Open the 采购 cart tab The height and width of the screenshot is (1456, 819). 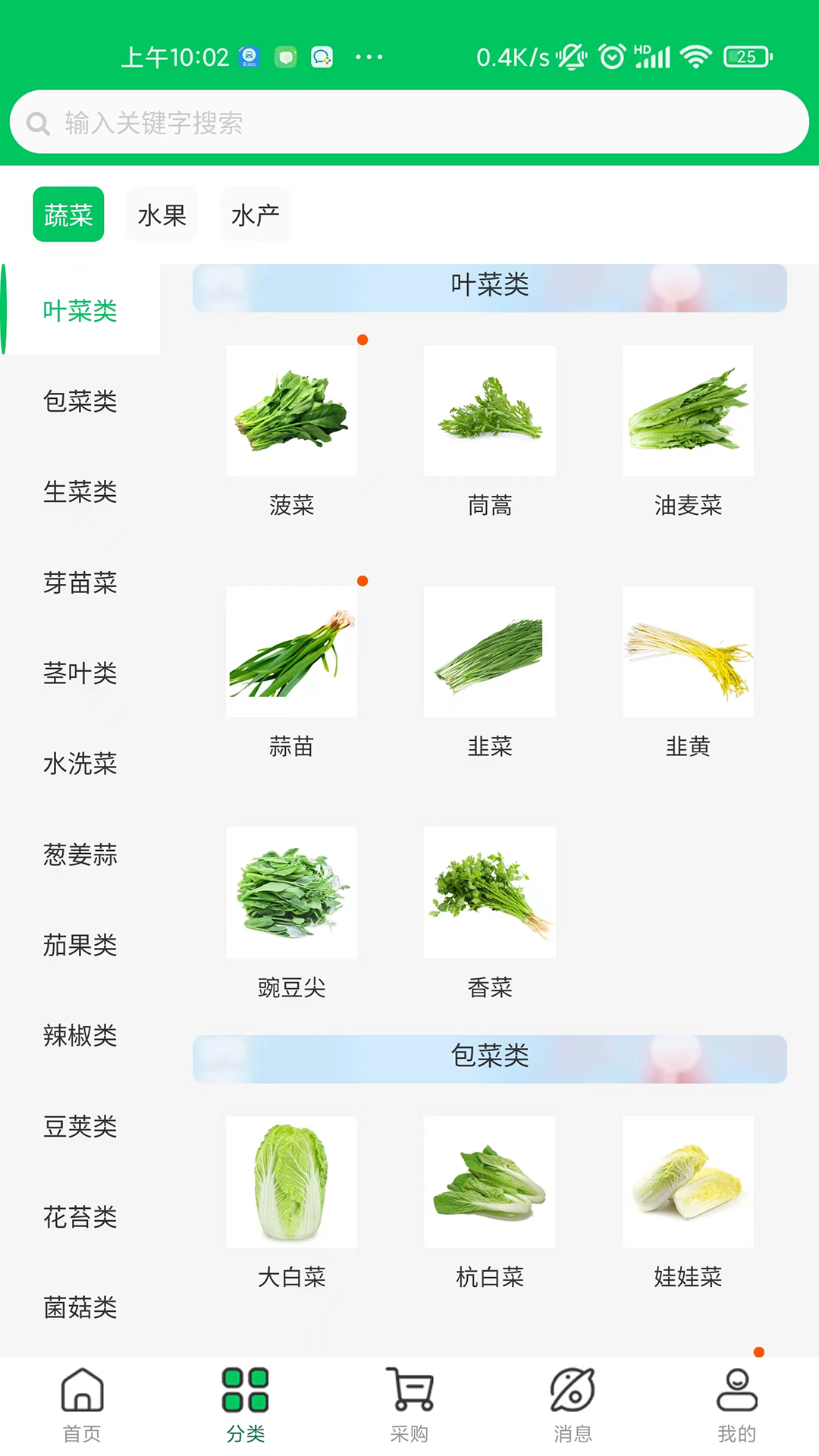click(x=409, y=1404)
